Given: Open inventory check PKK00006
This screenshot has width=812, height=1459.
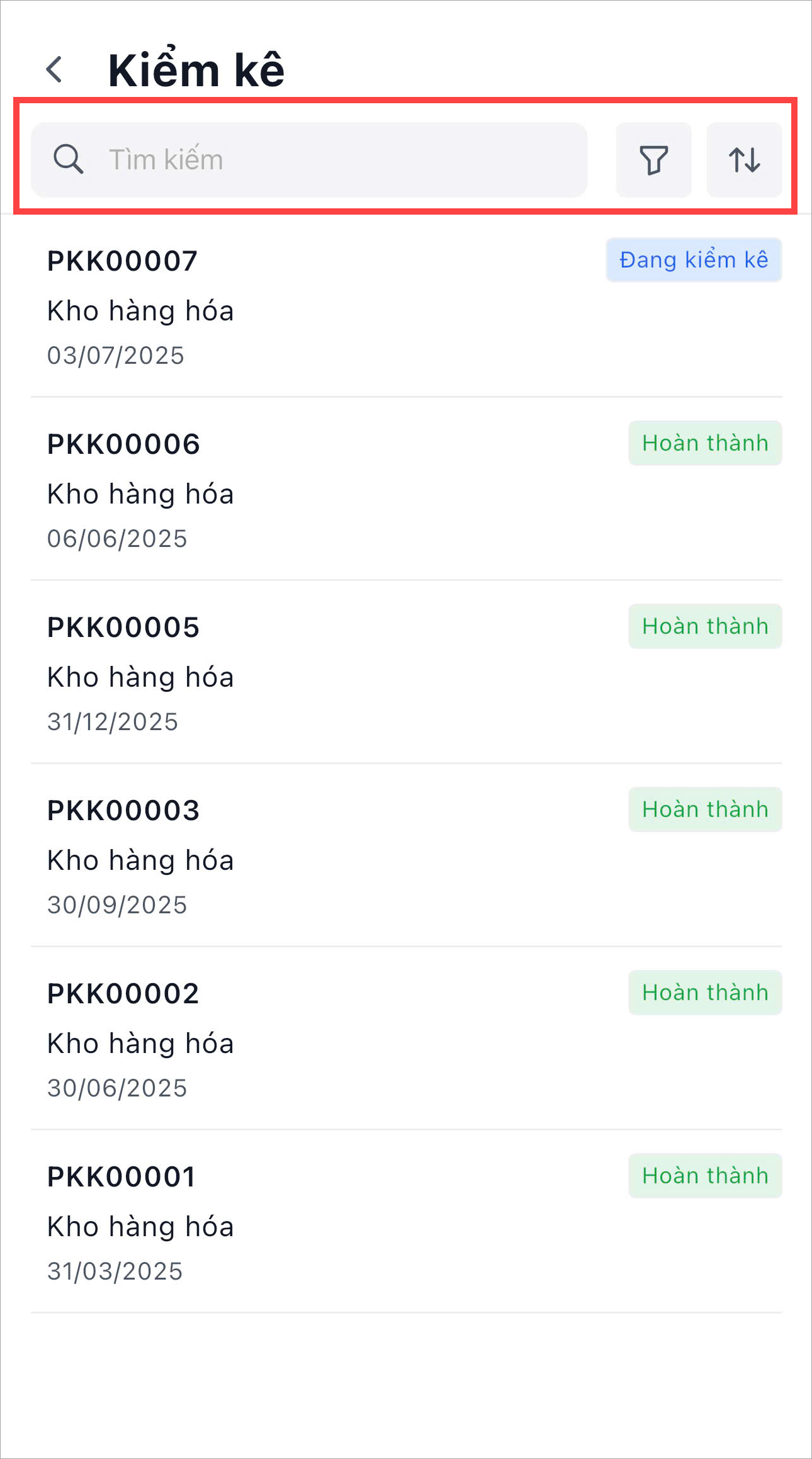Looking at the screenshot, I should pyautogui.click(x=406, y=490).
